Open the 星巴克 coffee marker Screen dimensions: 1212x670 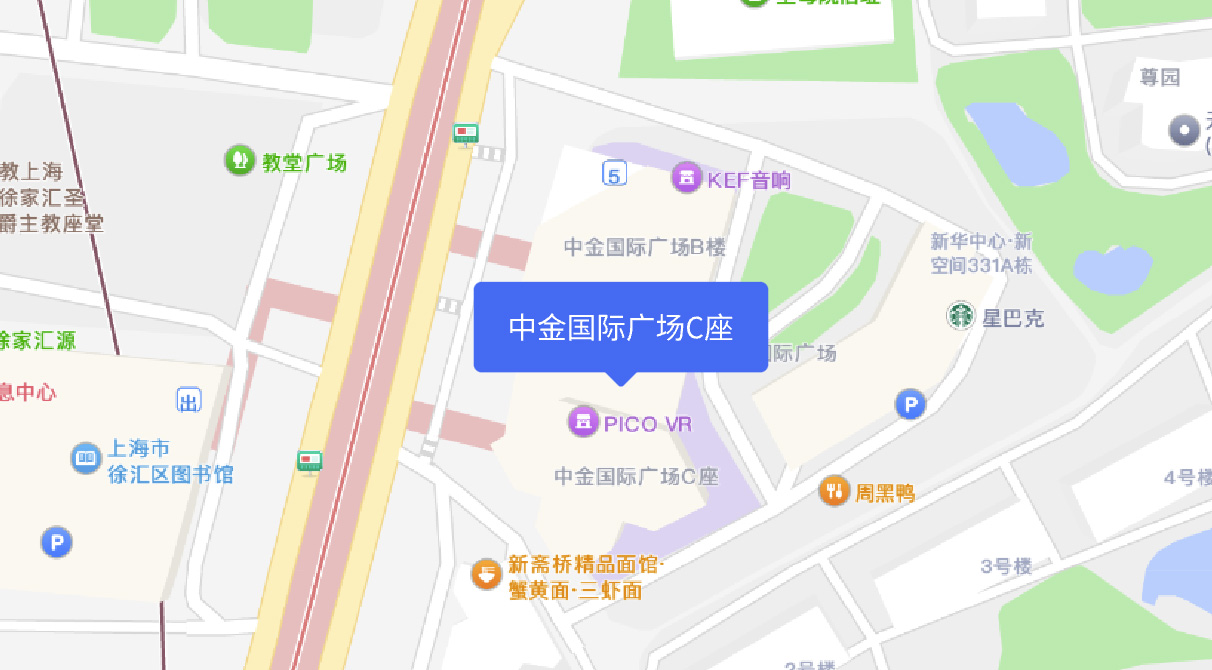pos(960,316)
